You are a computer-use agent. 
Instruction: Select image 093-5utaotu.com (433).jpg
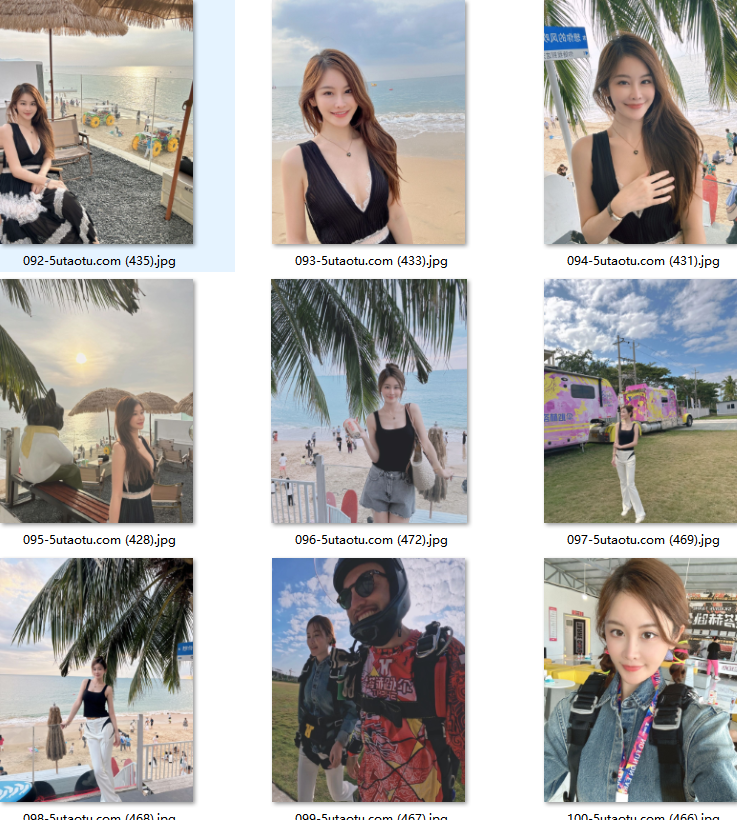tap(368, 122)
